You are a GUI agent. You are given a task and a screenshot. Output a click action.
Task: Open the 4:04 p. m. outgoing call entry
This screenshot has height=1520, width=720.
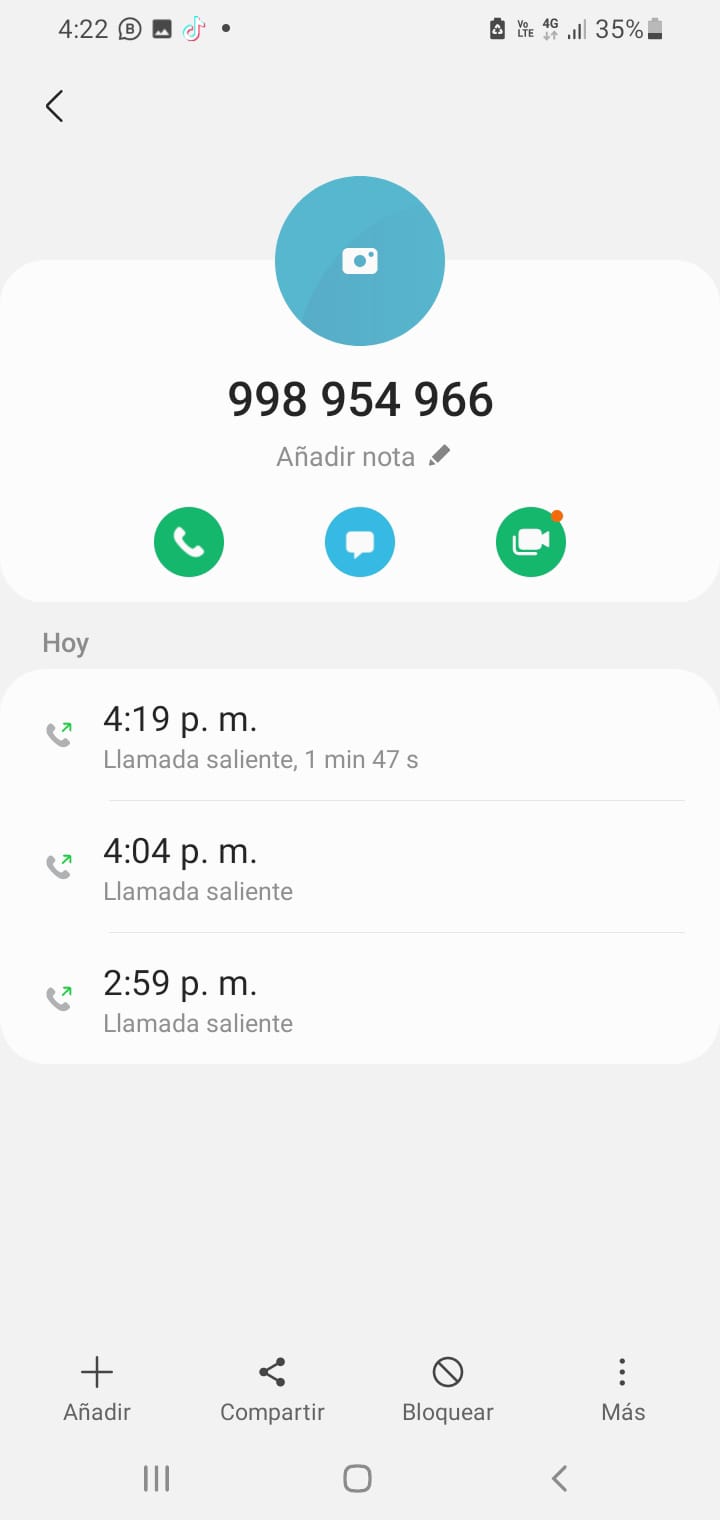360,867
